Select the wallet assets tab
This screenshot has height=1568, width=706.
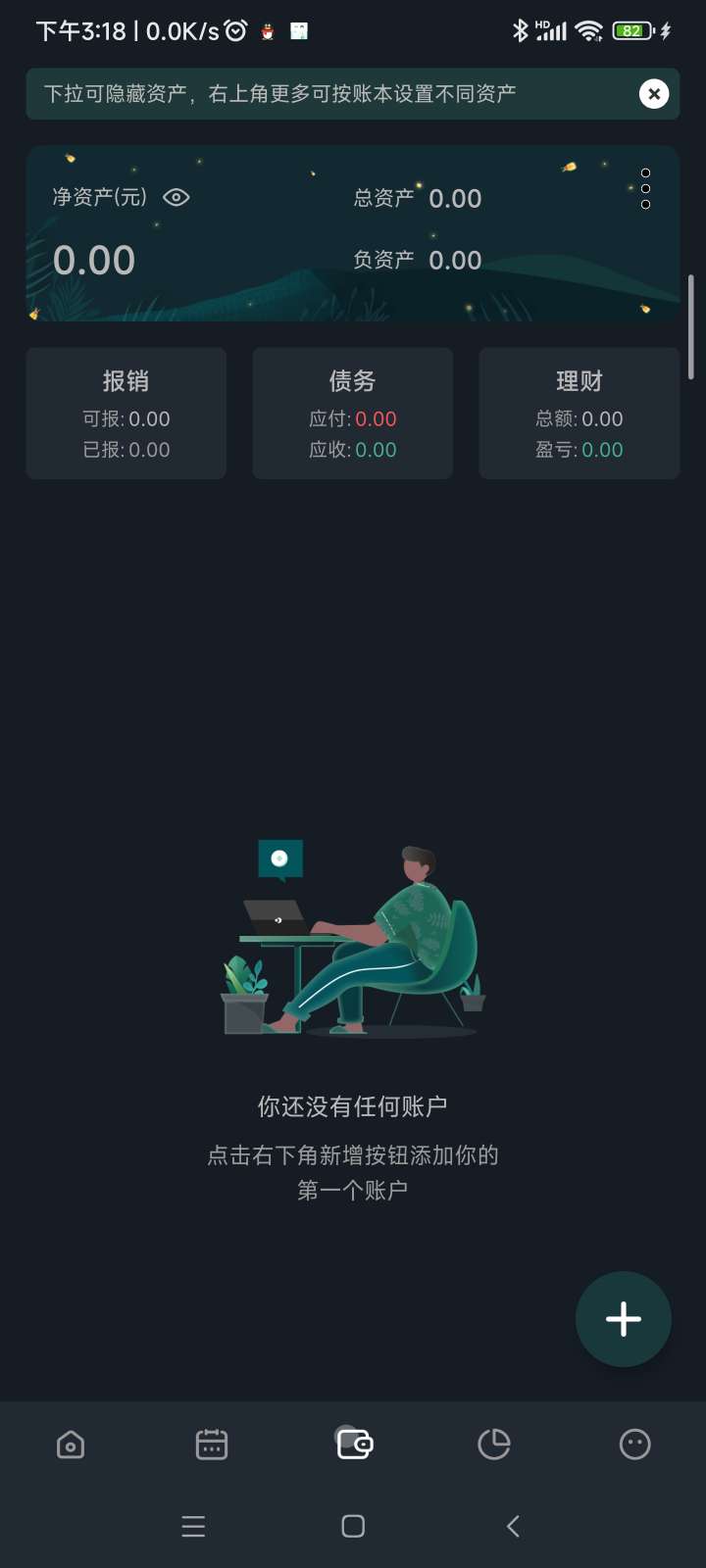pos(354,1444)
